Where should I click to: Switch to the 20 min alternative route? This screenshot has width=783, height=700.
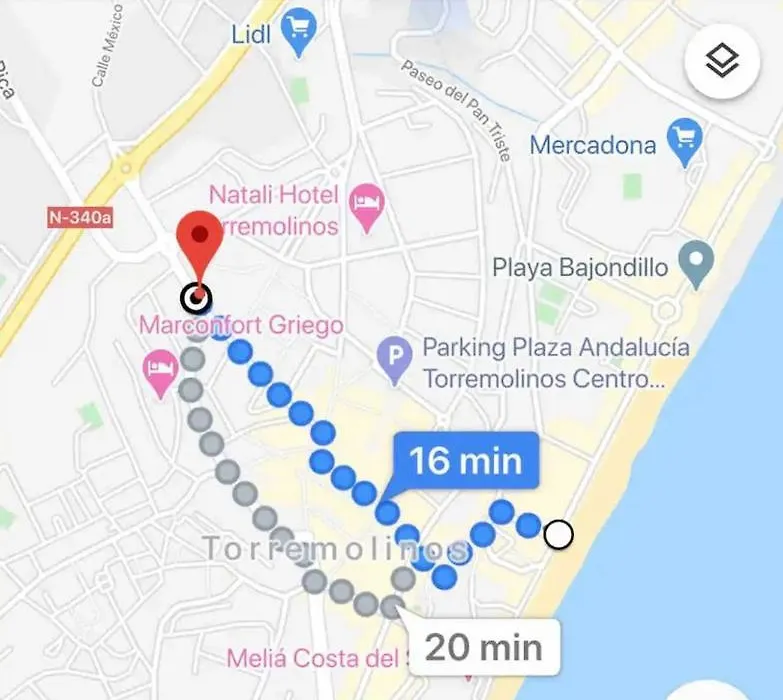(x=483, y=646)
